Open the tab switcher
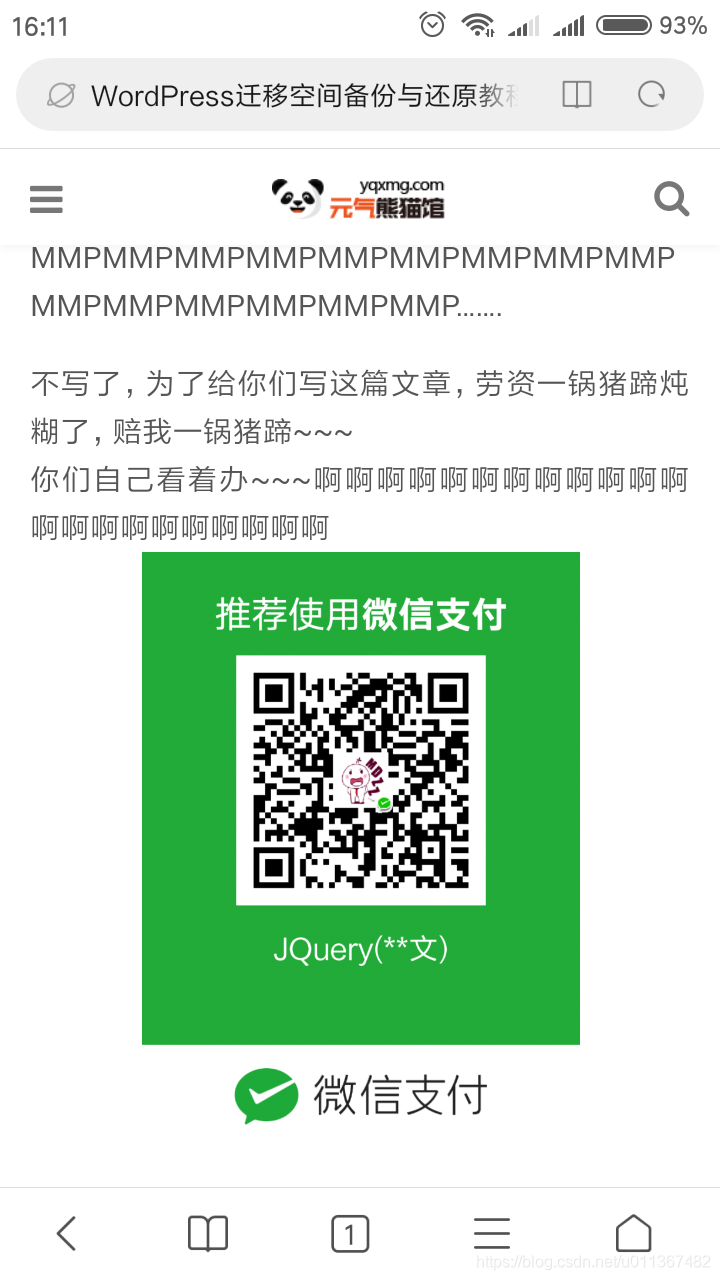Image resolution: width=720 pixels, height=1280 pixels. coord(350,1234)
